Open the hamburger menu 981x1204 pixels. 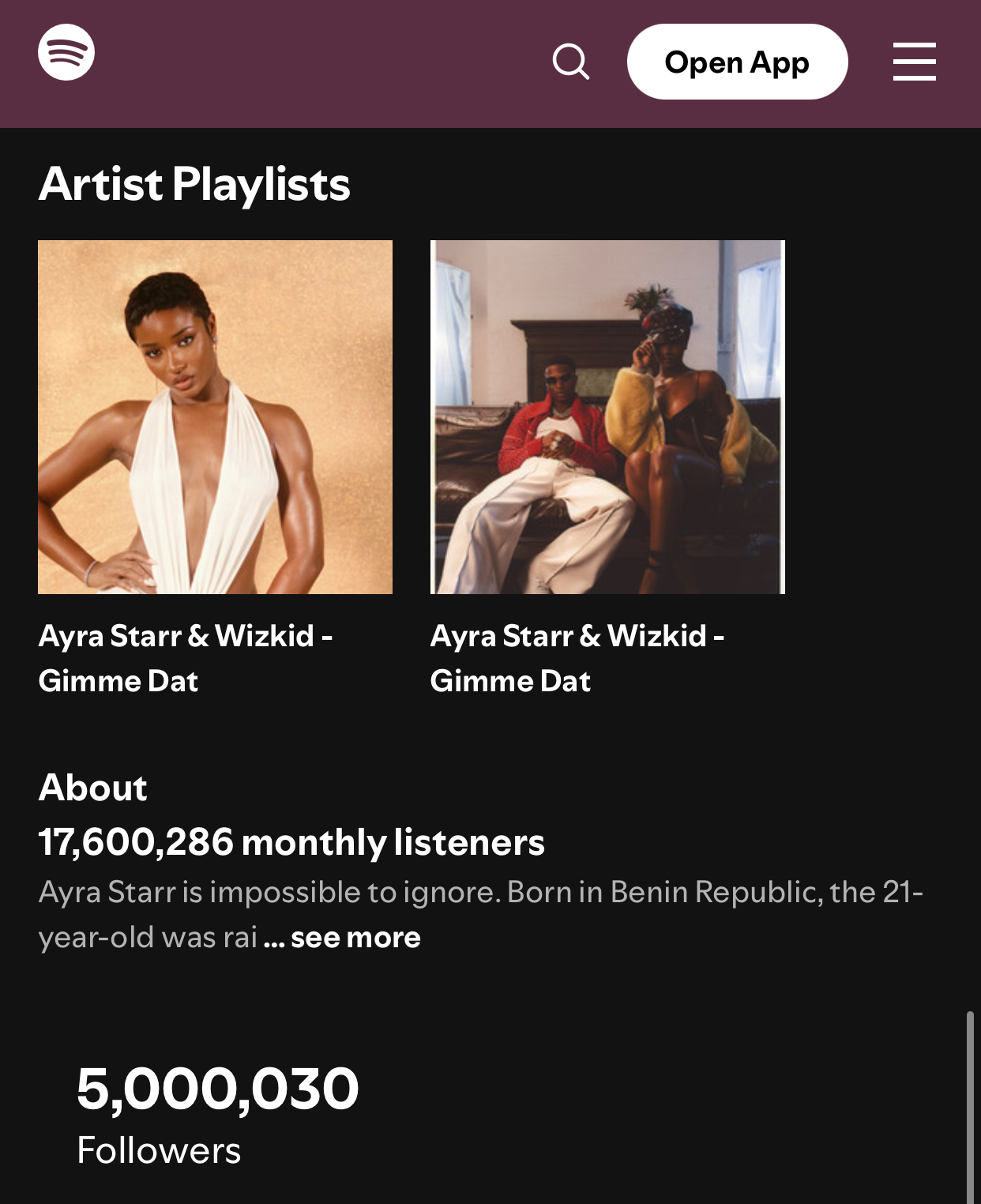(914, 62)
